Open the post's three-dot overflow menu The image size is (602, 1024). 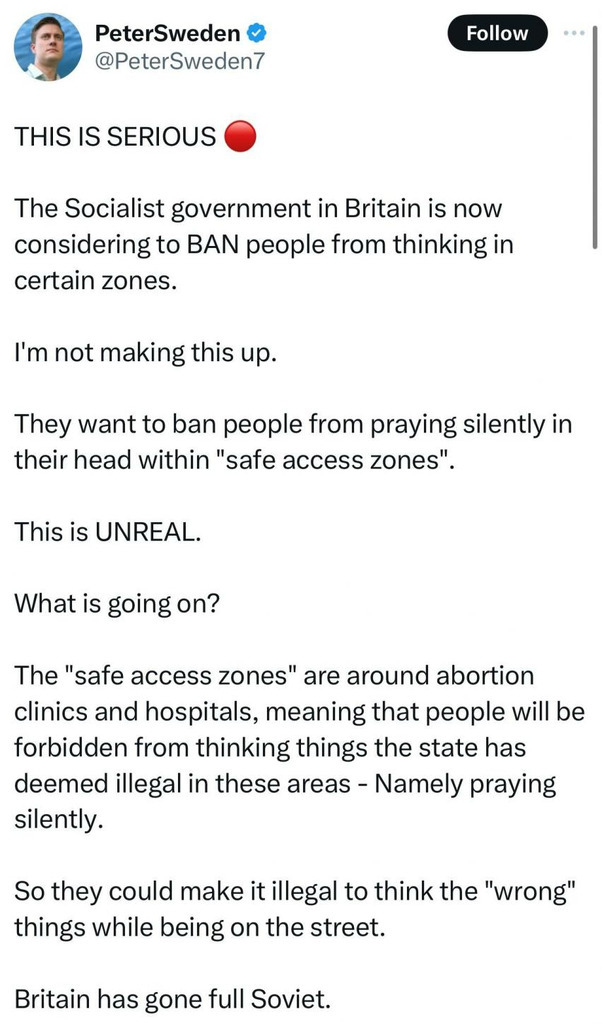573,32
